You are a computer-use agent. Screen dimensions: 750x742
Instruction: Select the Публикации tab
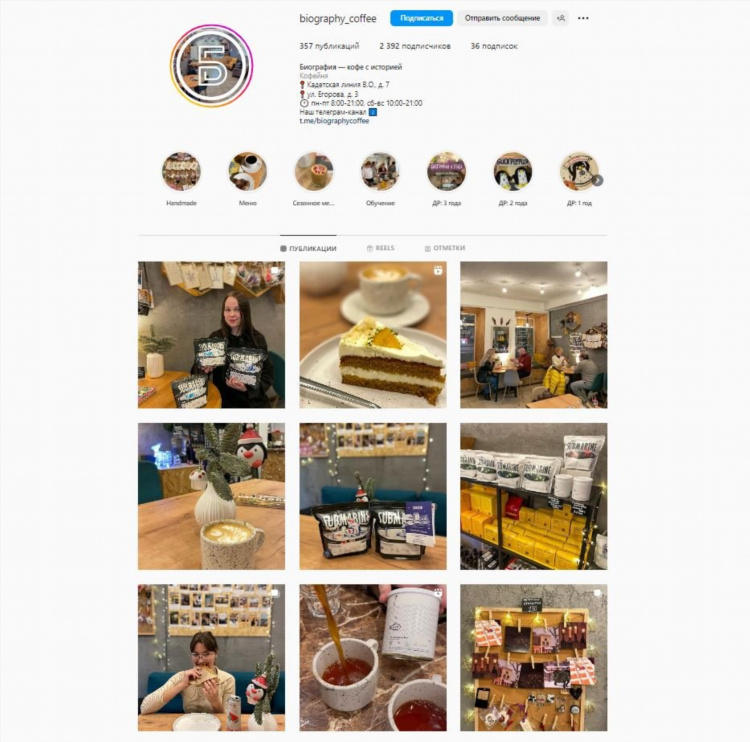coord(308,248)
